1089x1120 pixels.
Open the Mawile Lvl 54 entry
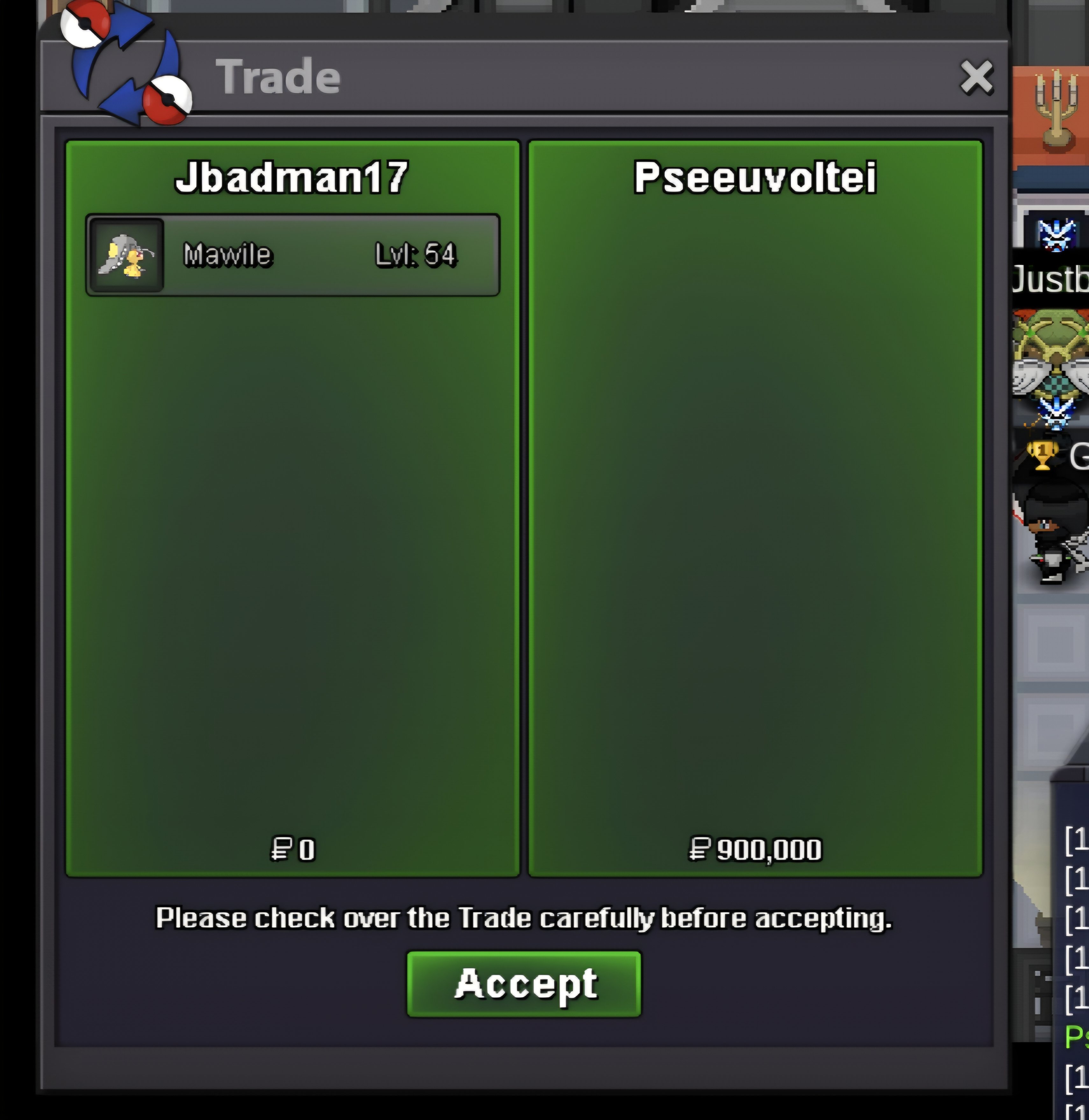coord(293,255)
